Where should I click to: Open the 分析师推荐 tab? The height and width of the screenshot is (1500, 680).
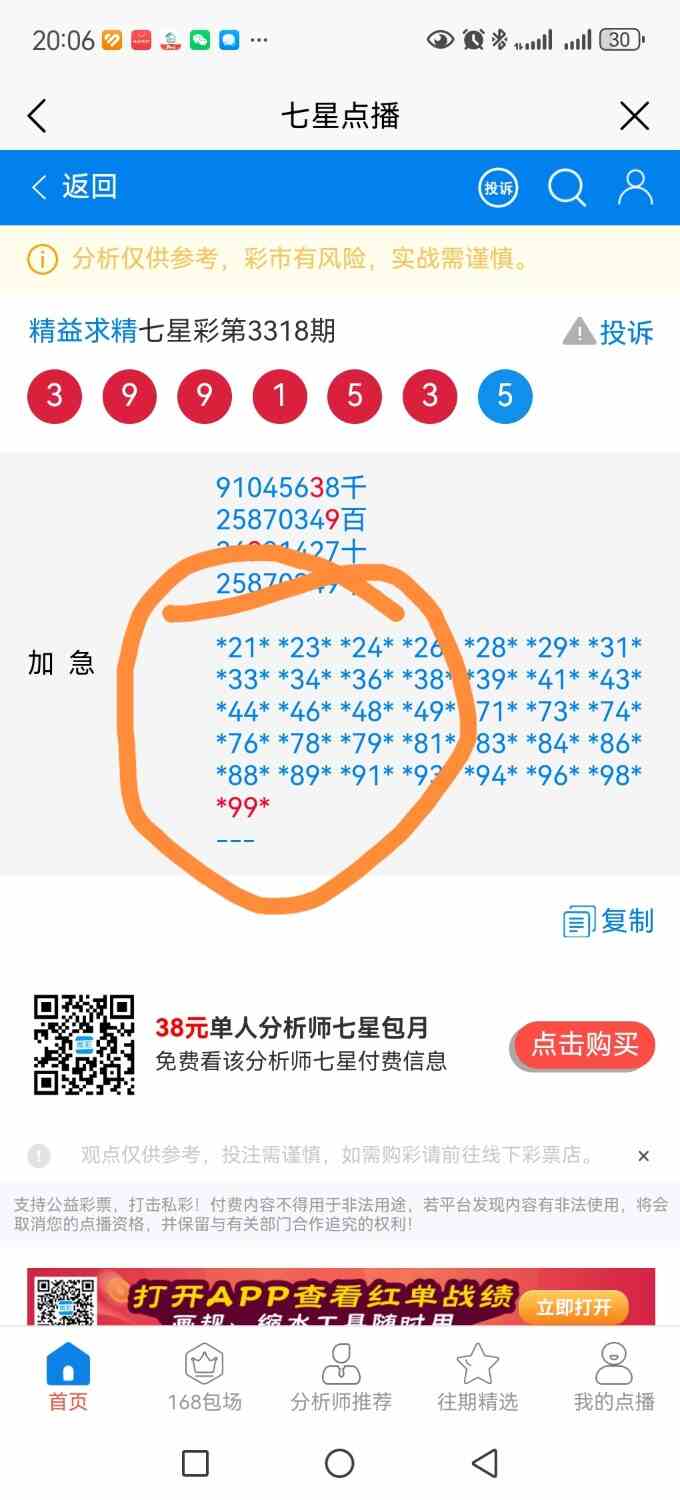[341, 1380]
